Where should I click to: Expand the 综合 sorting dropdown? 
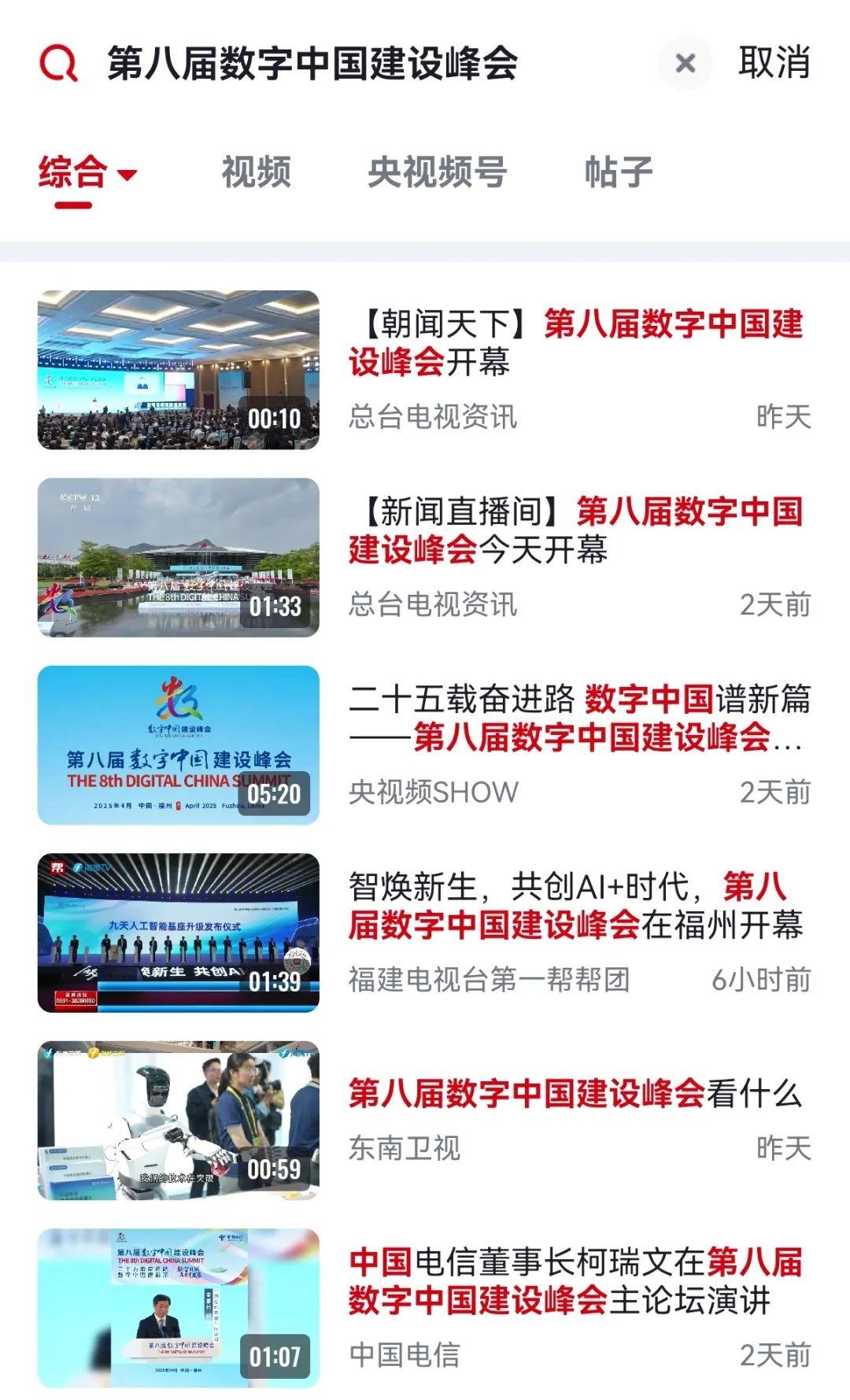click(x=87, y=172)
